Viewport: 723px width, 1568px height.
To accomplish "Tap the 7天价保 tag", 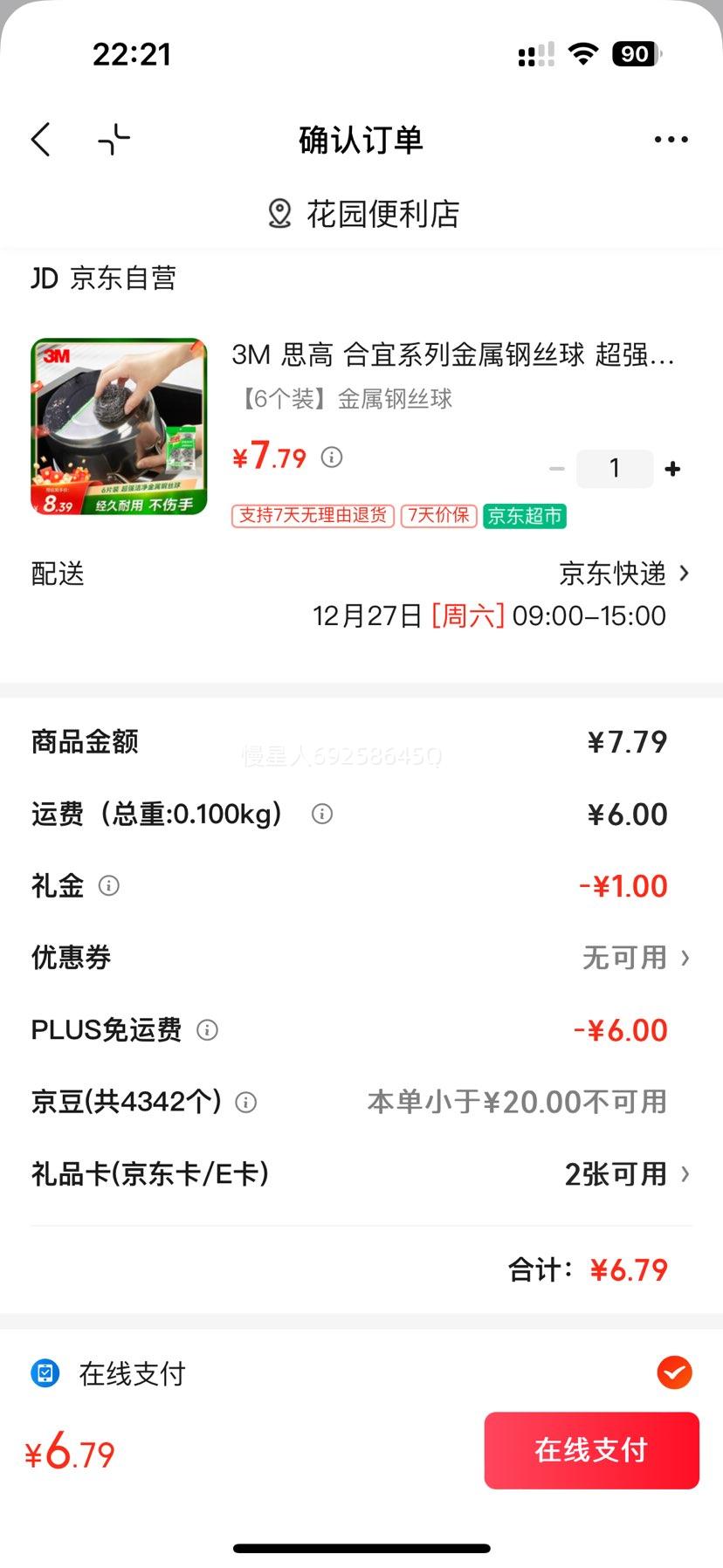I will click(437, 517).
